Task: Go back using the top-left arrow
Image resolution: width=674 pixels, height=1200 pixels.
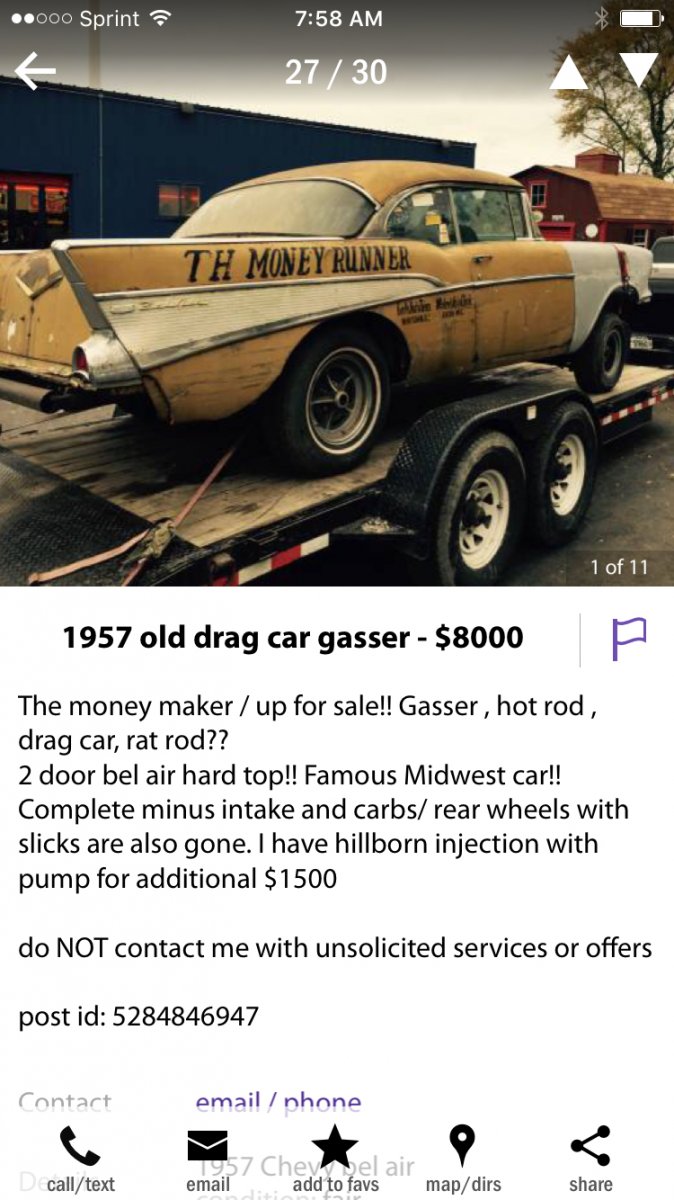Action: (35, 71)
